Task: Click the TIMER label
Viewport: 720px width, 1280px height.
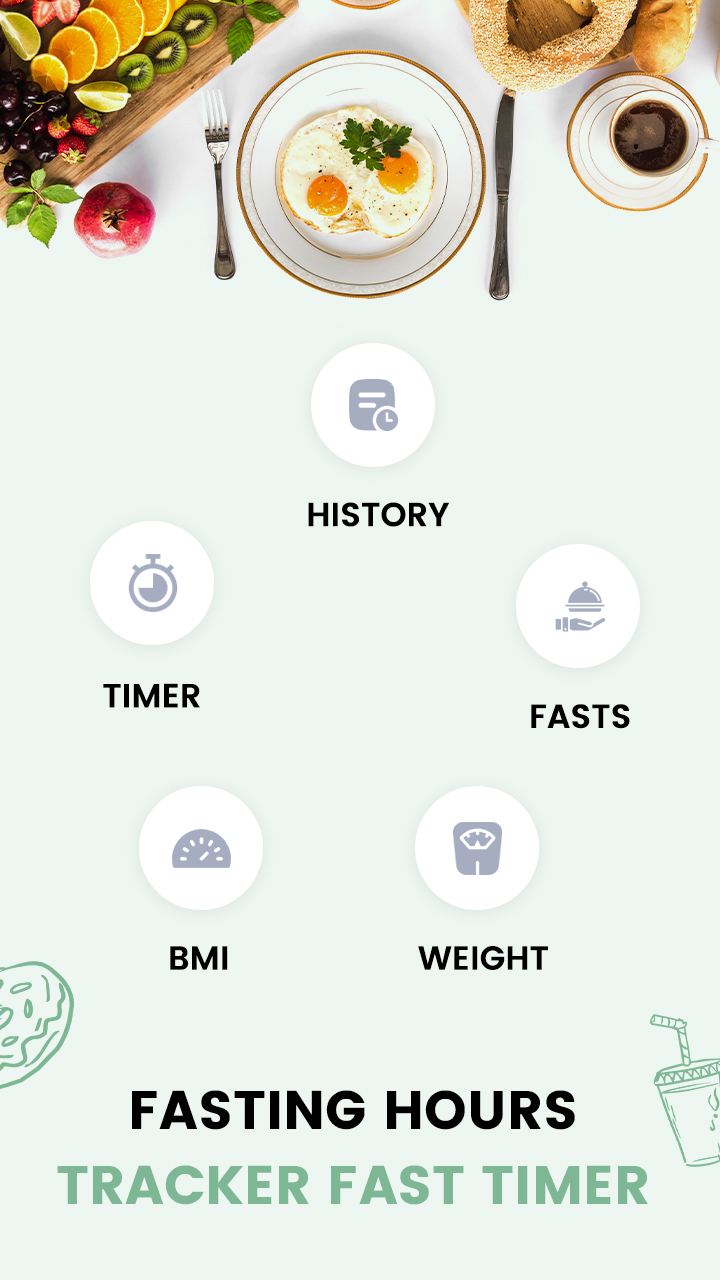Action: 151,695
